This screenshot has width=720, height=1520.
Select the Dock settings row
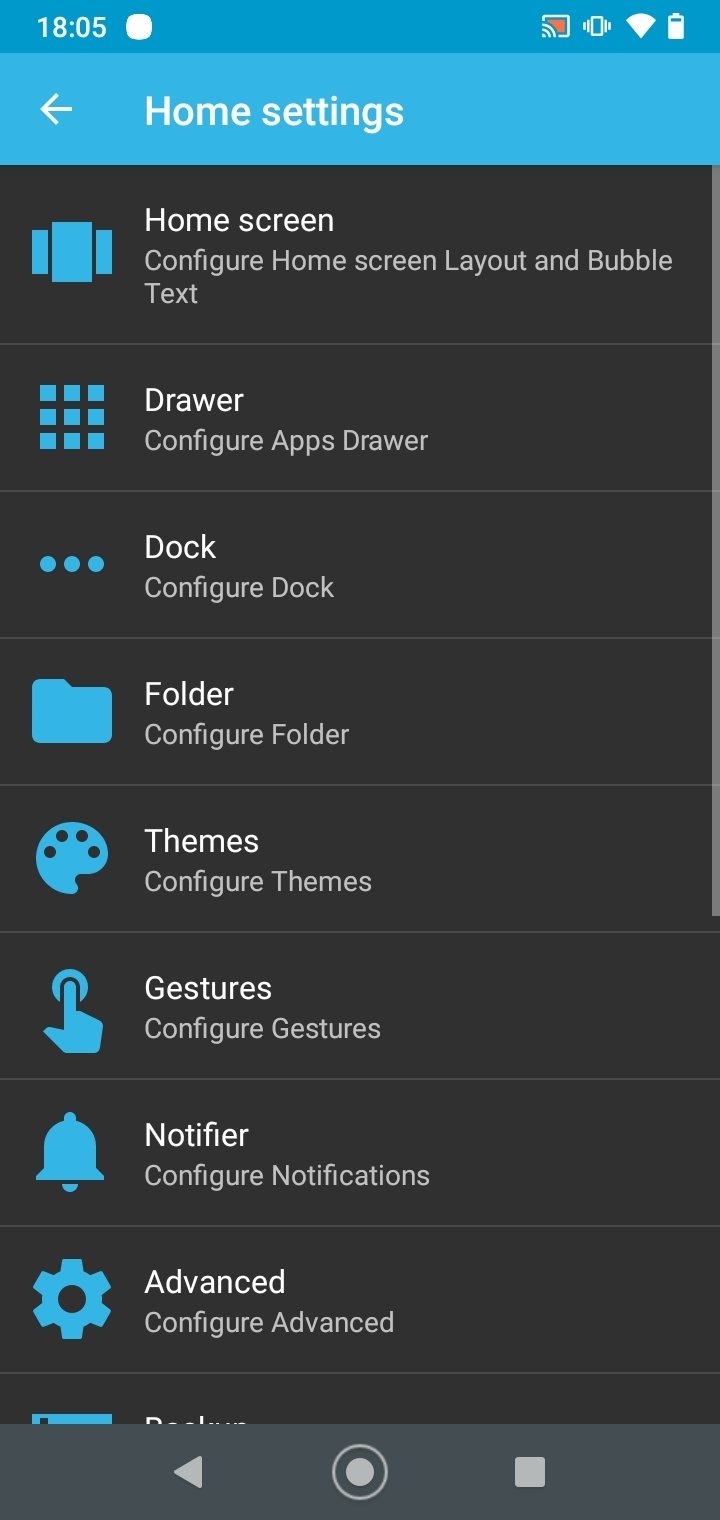[360, 565]
